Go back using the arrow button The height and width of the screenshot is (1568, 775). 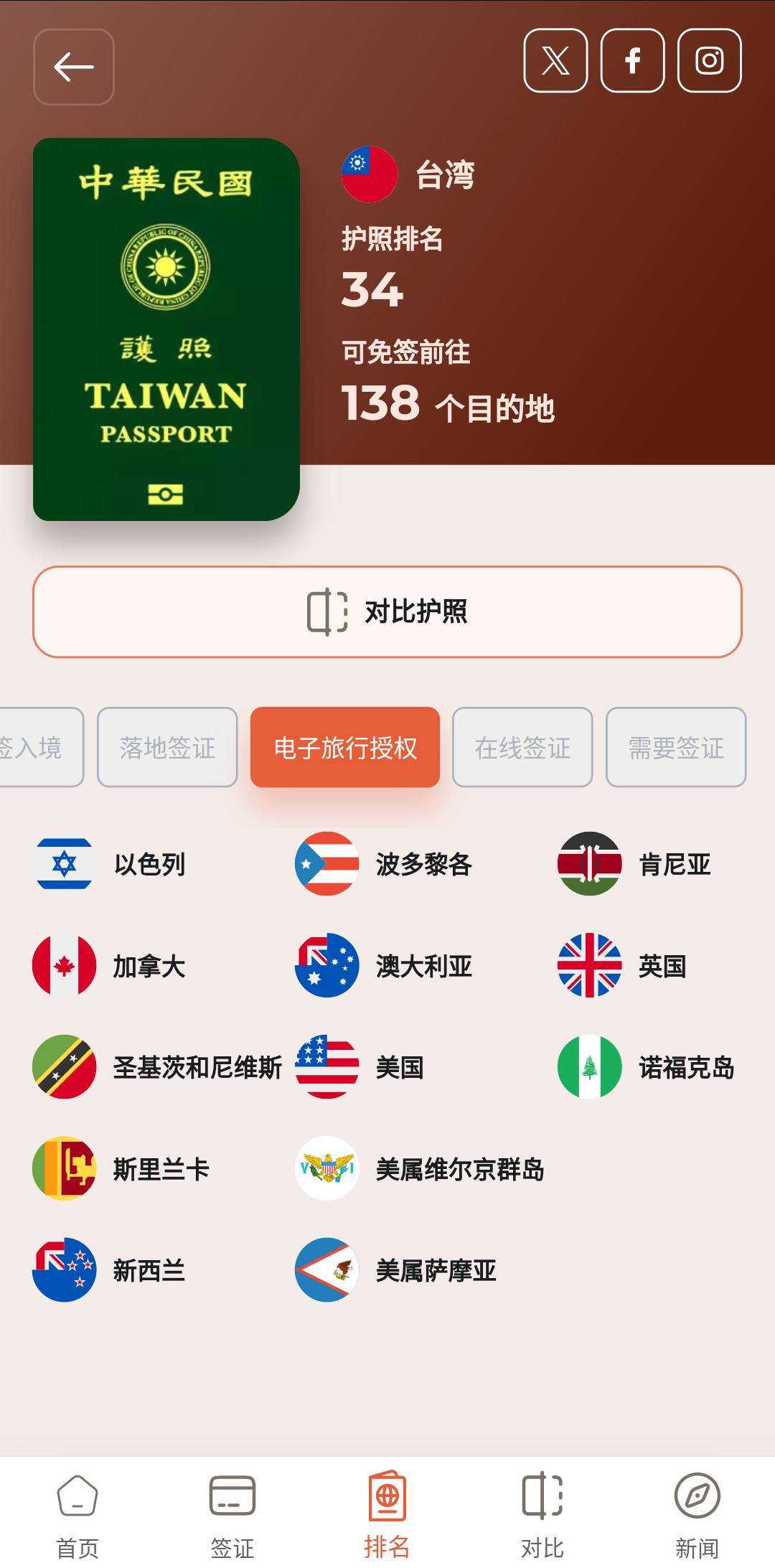click(74, 67)
